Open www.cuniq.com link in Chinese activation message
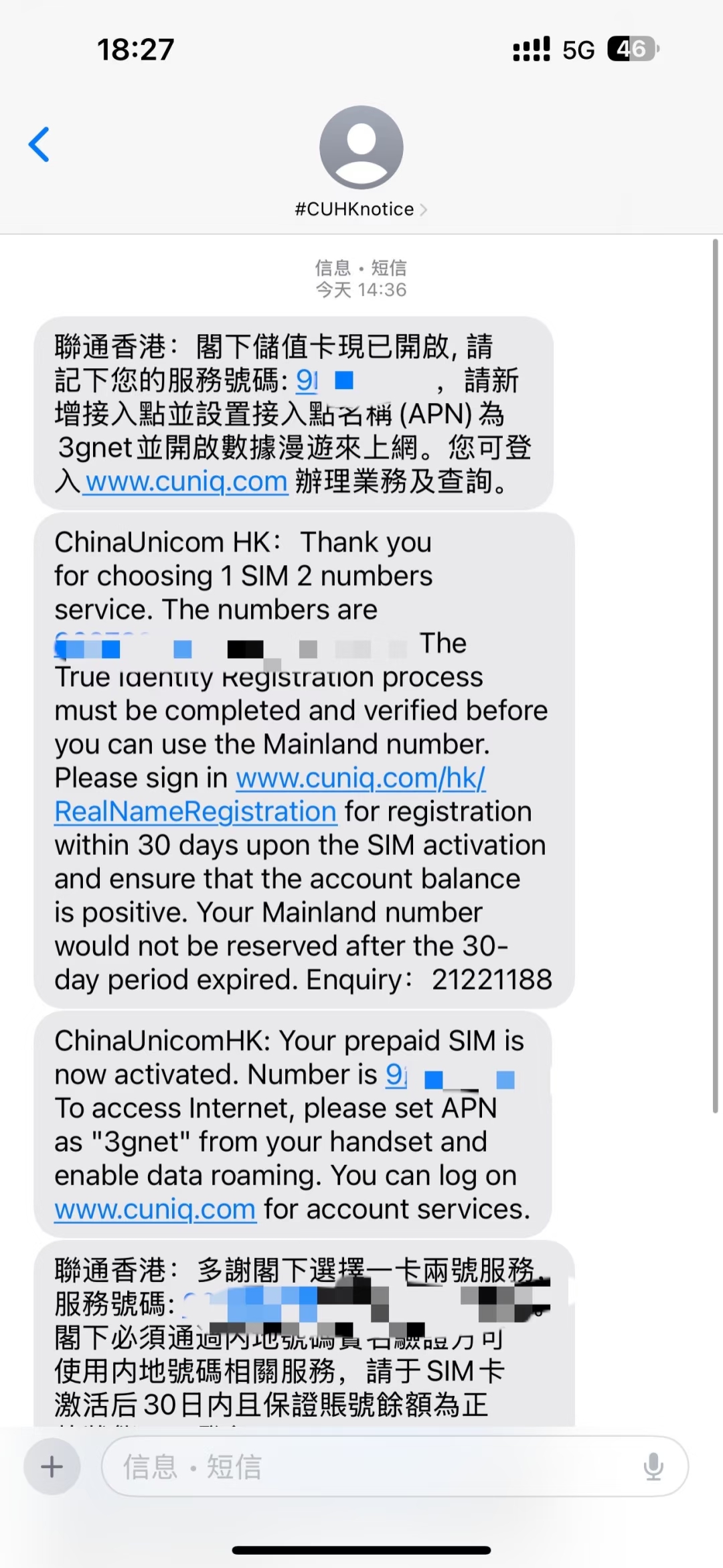Viewport: 723px width, 1568px height. tap(187, 481)
